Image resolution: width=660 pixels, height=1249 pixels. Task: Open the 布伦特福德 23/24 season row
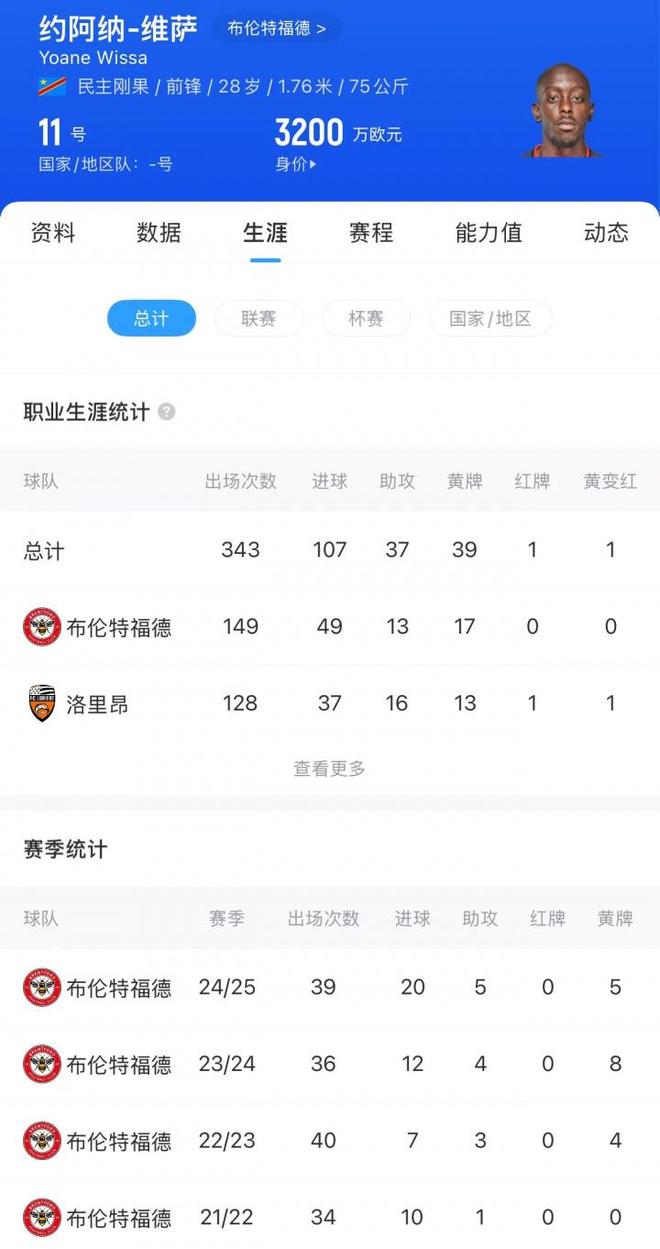330,1064
